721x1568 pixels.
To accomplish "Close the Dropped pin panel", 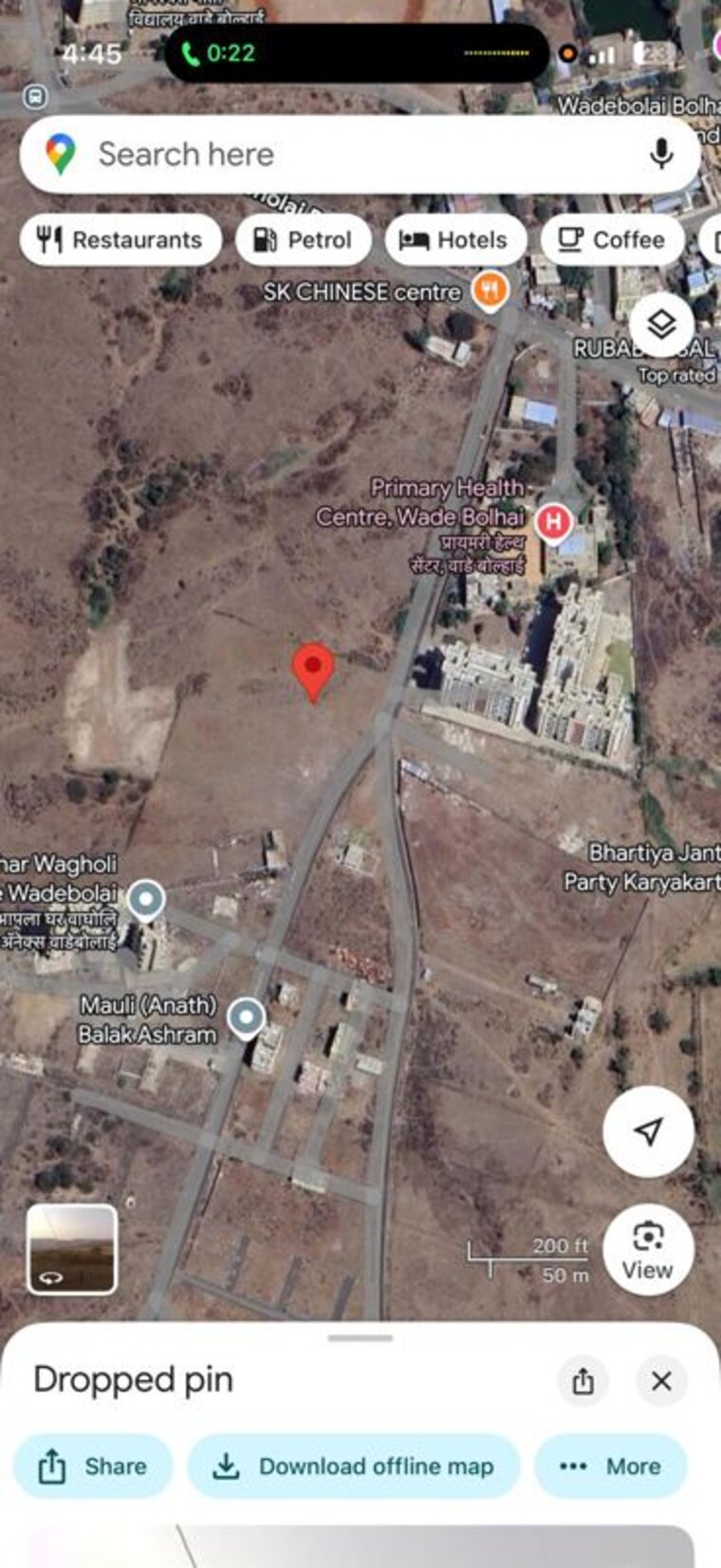I will tap(661, 1381).
